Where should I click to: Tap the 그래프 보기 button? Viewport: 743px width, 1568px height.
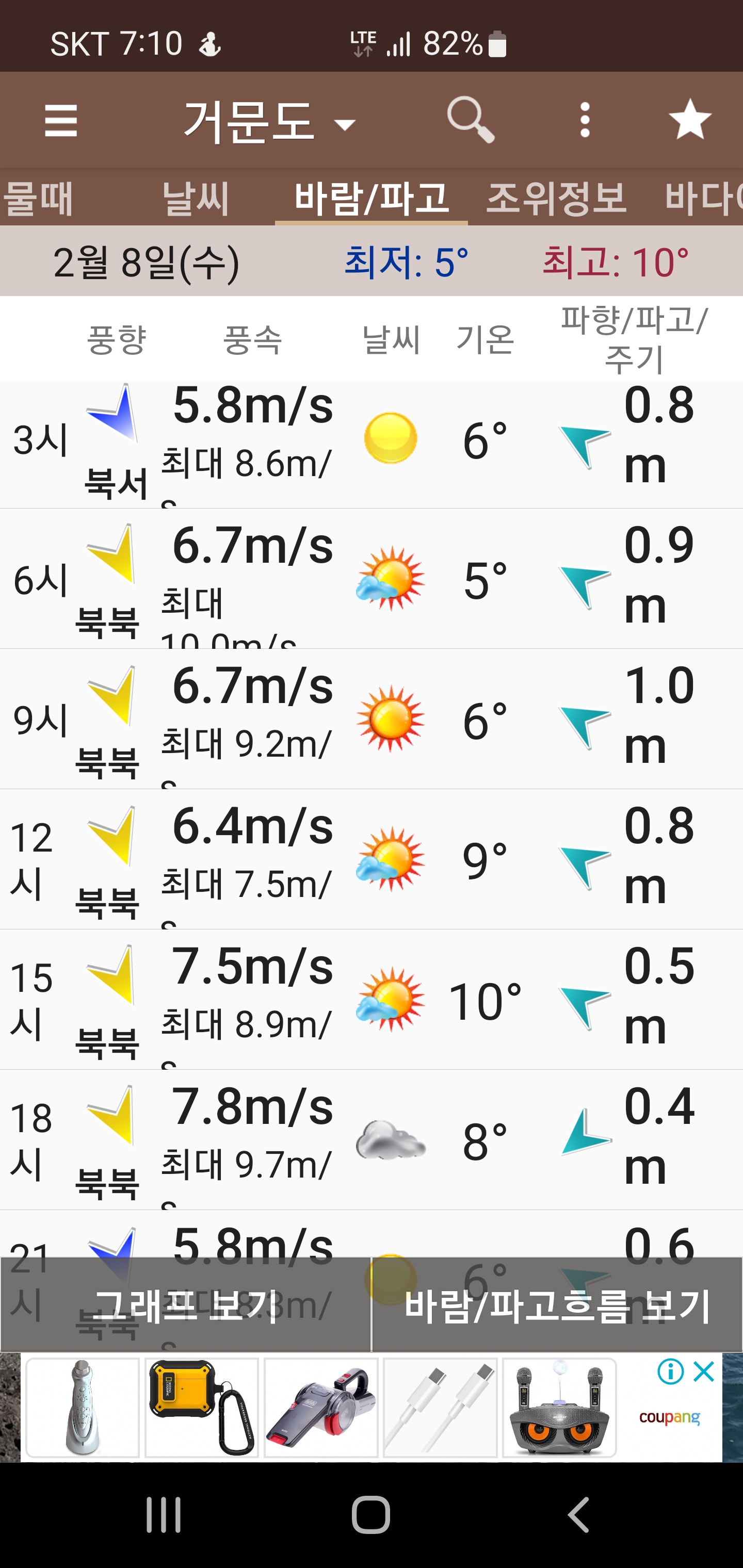pos(186,1305)
